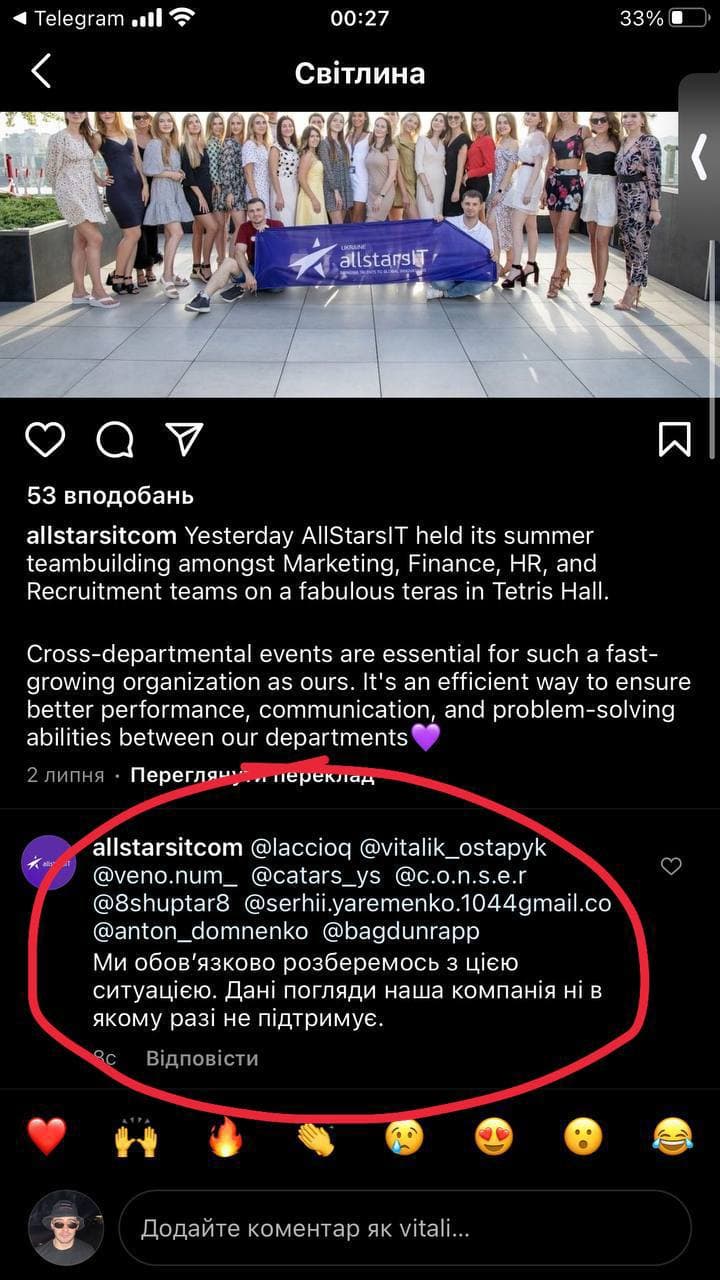The image size is (720, 1280).
Task: Share the post via paper plane icon
Action: (x=184, y=440)
